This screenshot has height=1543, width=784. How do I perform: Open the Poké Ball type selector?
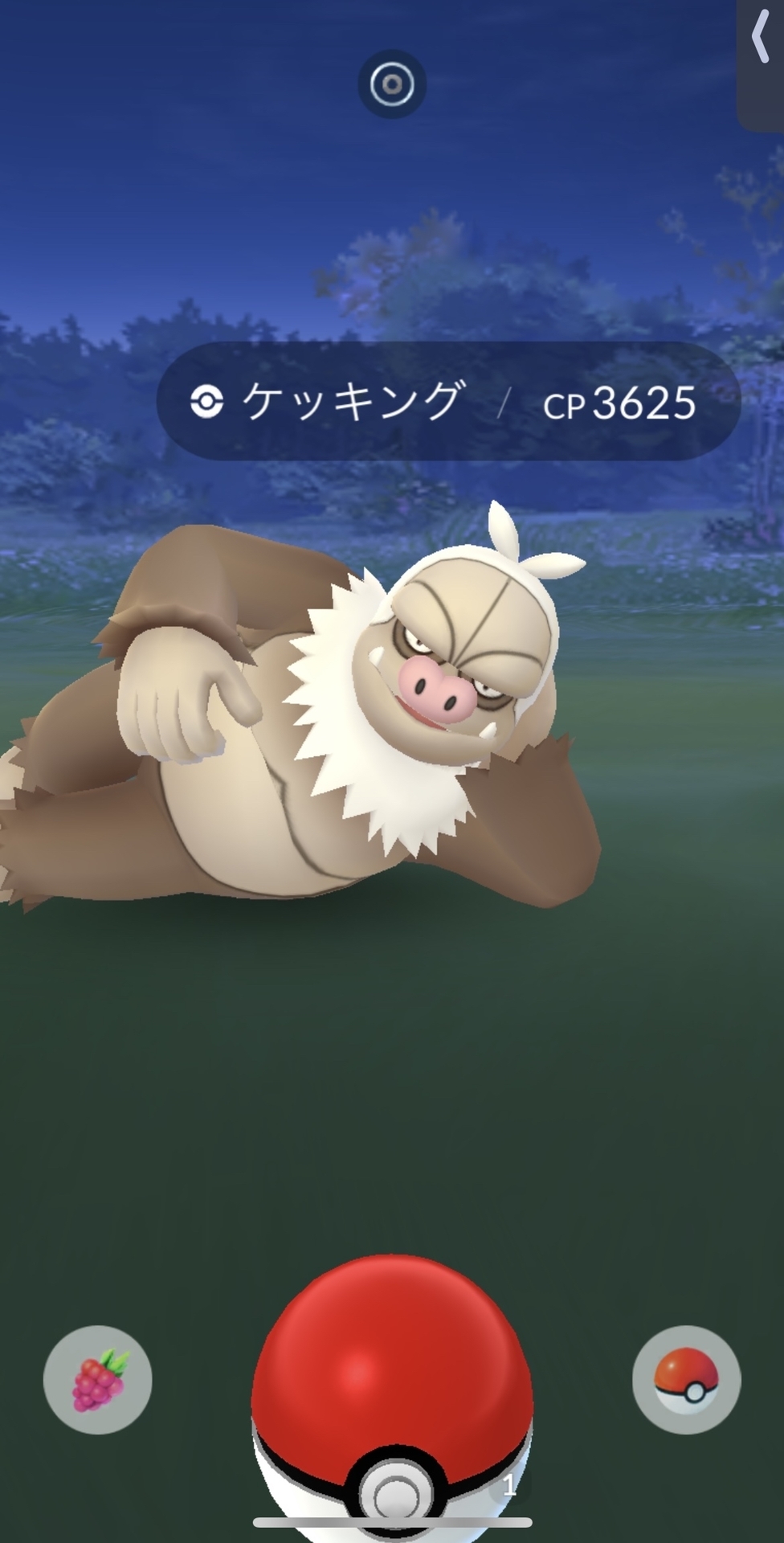[686, 1380]
